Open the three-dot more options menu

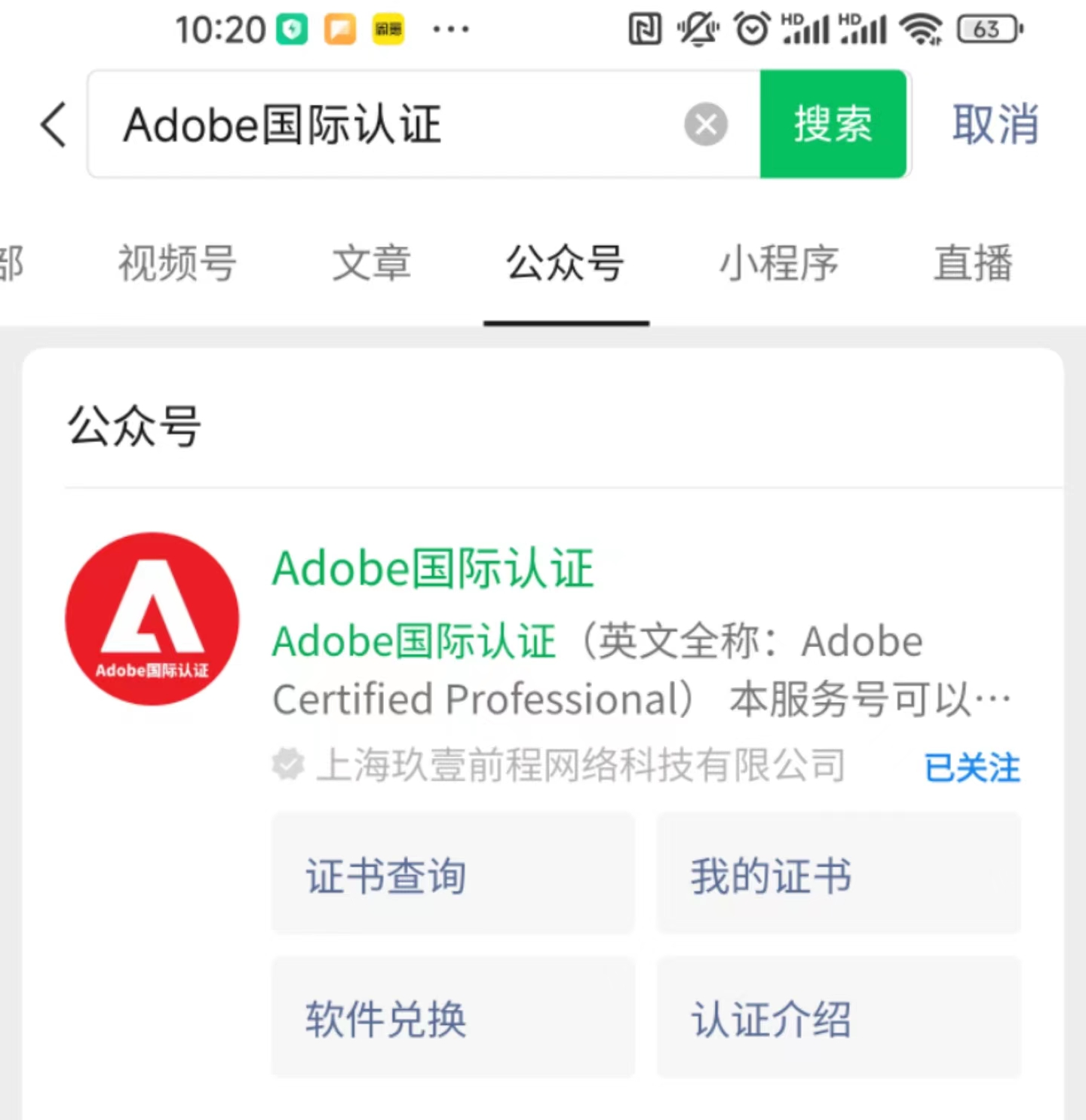(450, 30)
